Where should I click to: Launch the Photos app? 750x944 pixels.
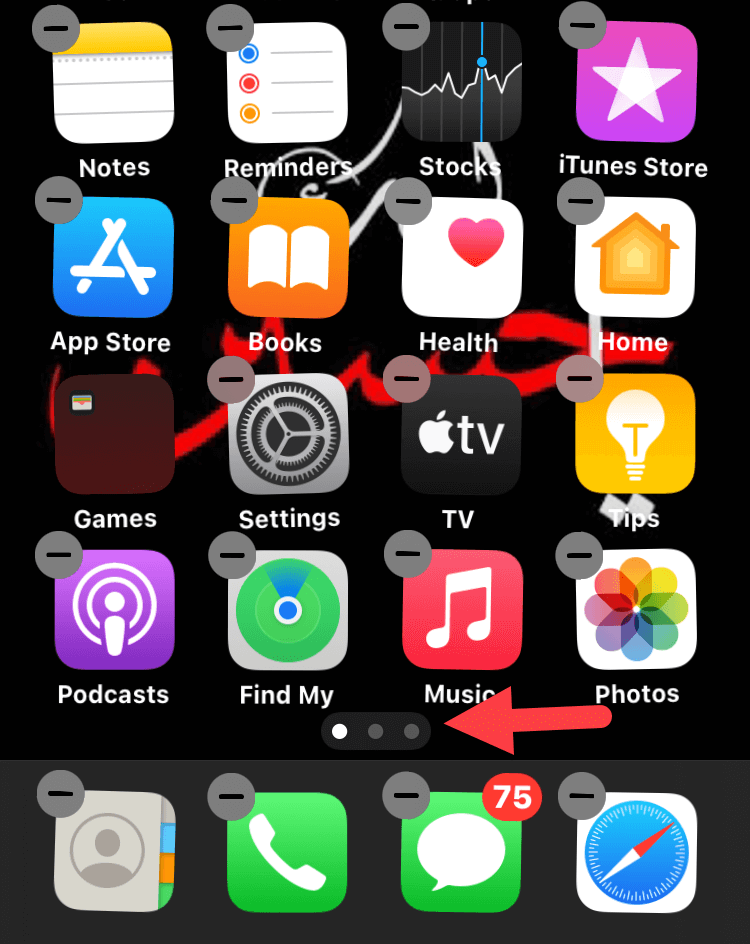point(636,609)
